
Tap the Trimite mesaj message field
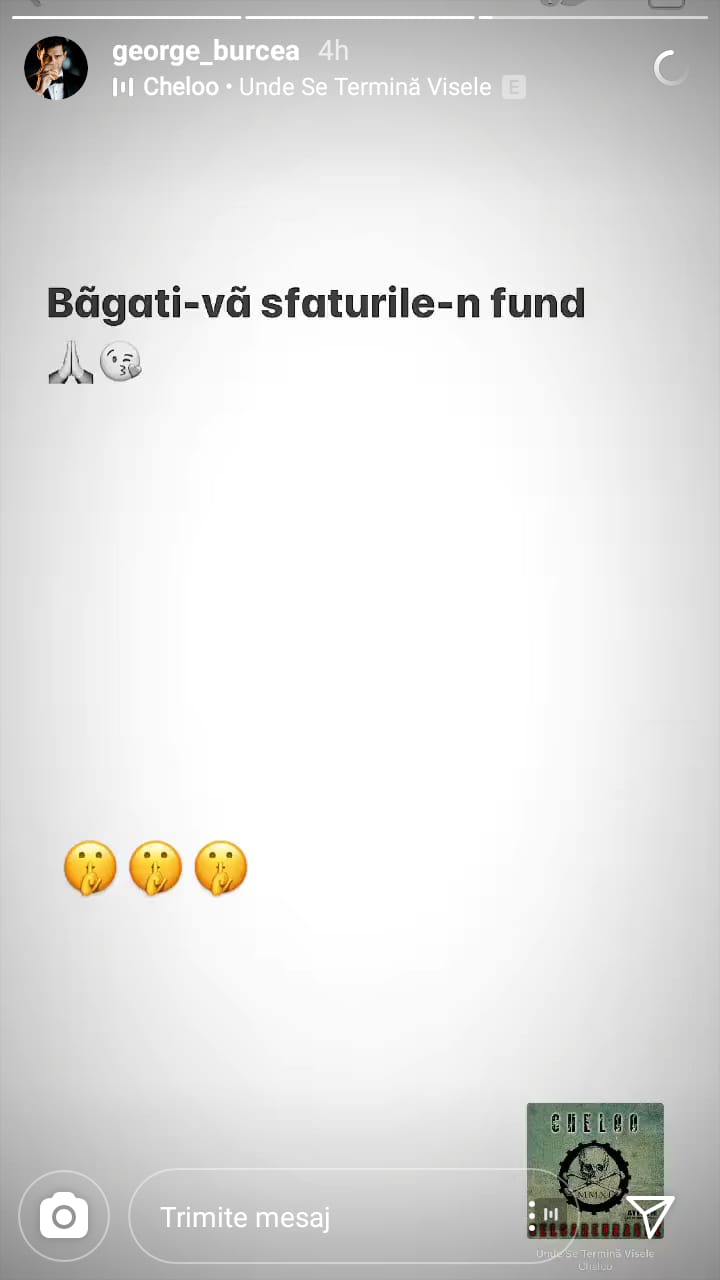click(x=330, y=1217)
